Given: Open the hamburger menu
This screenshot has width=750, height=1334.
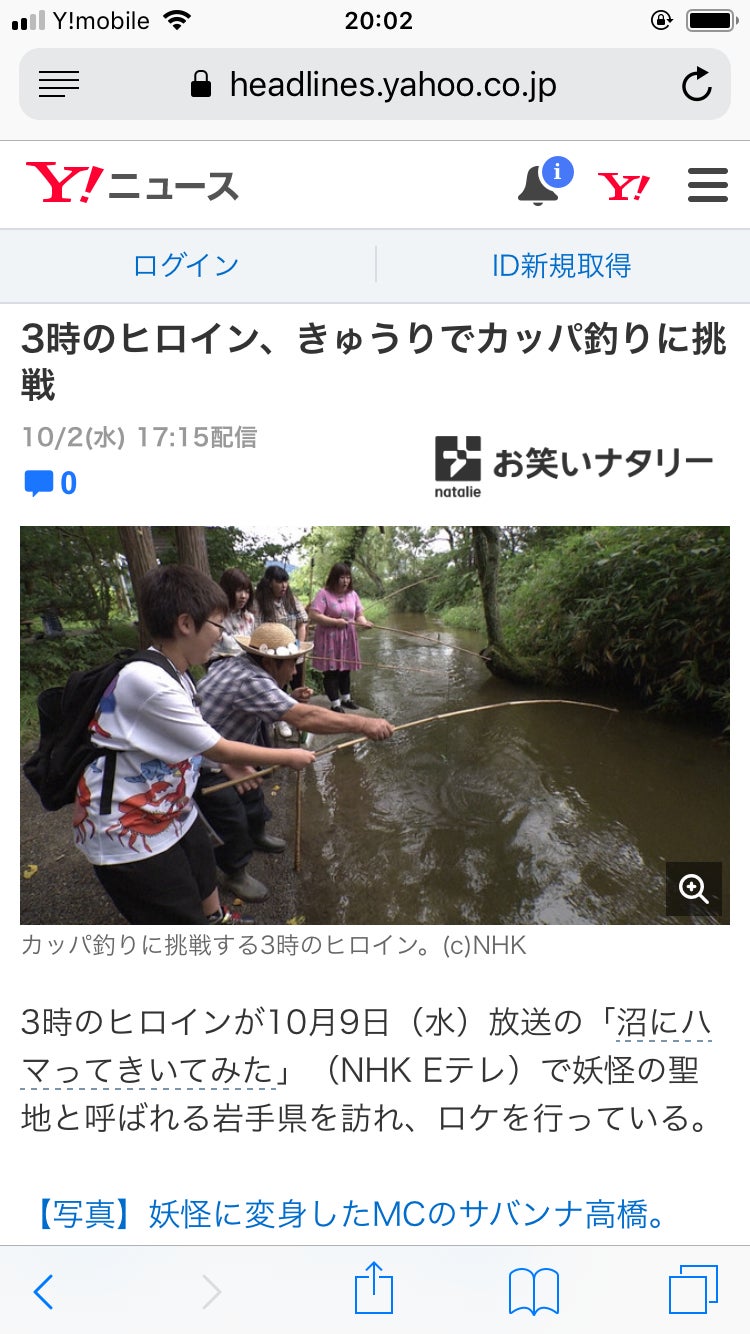Looking at the screenshot, I should [708, 186].
